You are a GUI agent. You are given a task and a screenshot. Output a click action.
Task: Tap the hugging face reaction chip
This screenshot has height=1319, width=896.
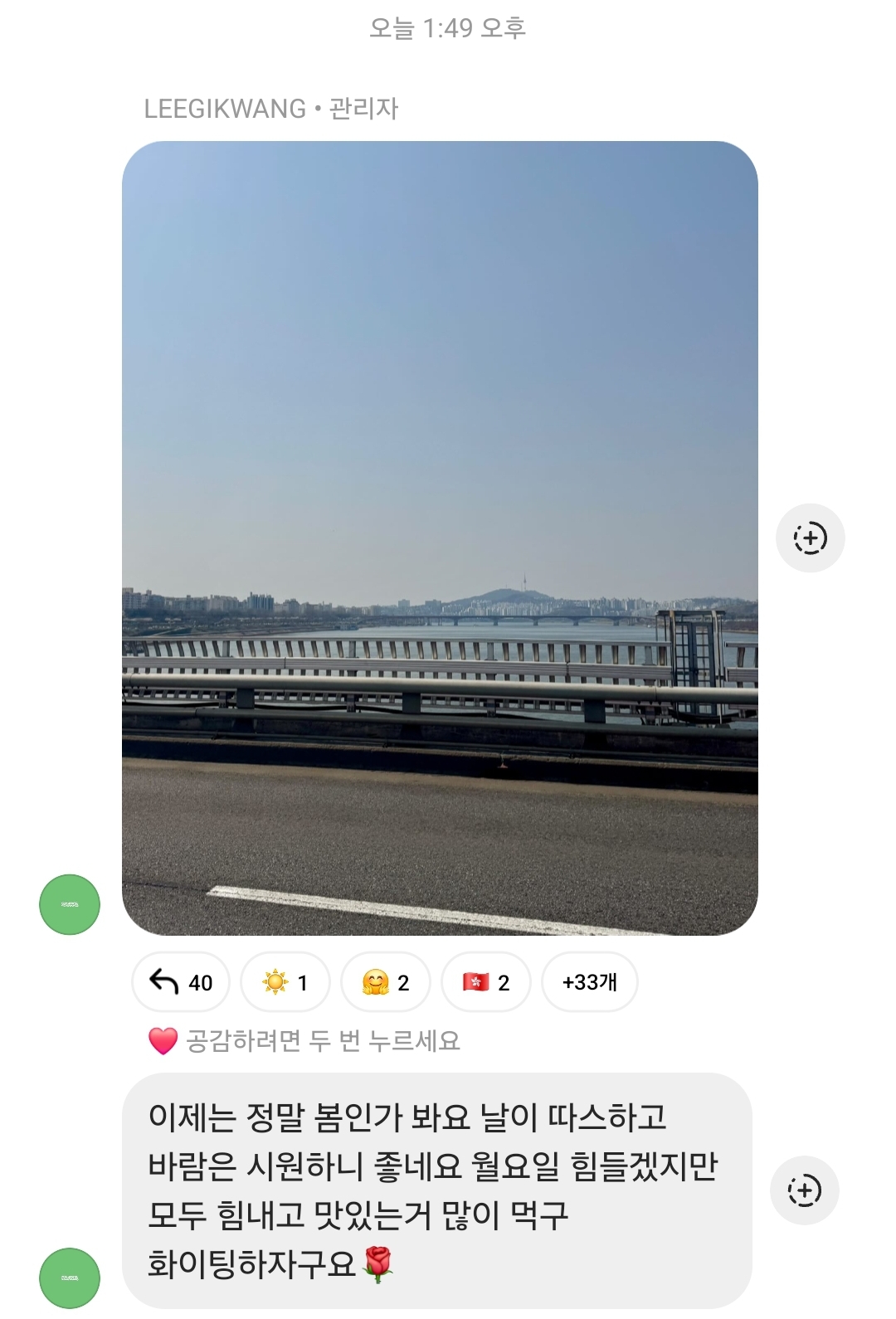[x=386, y=982]
